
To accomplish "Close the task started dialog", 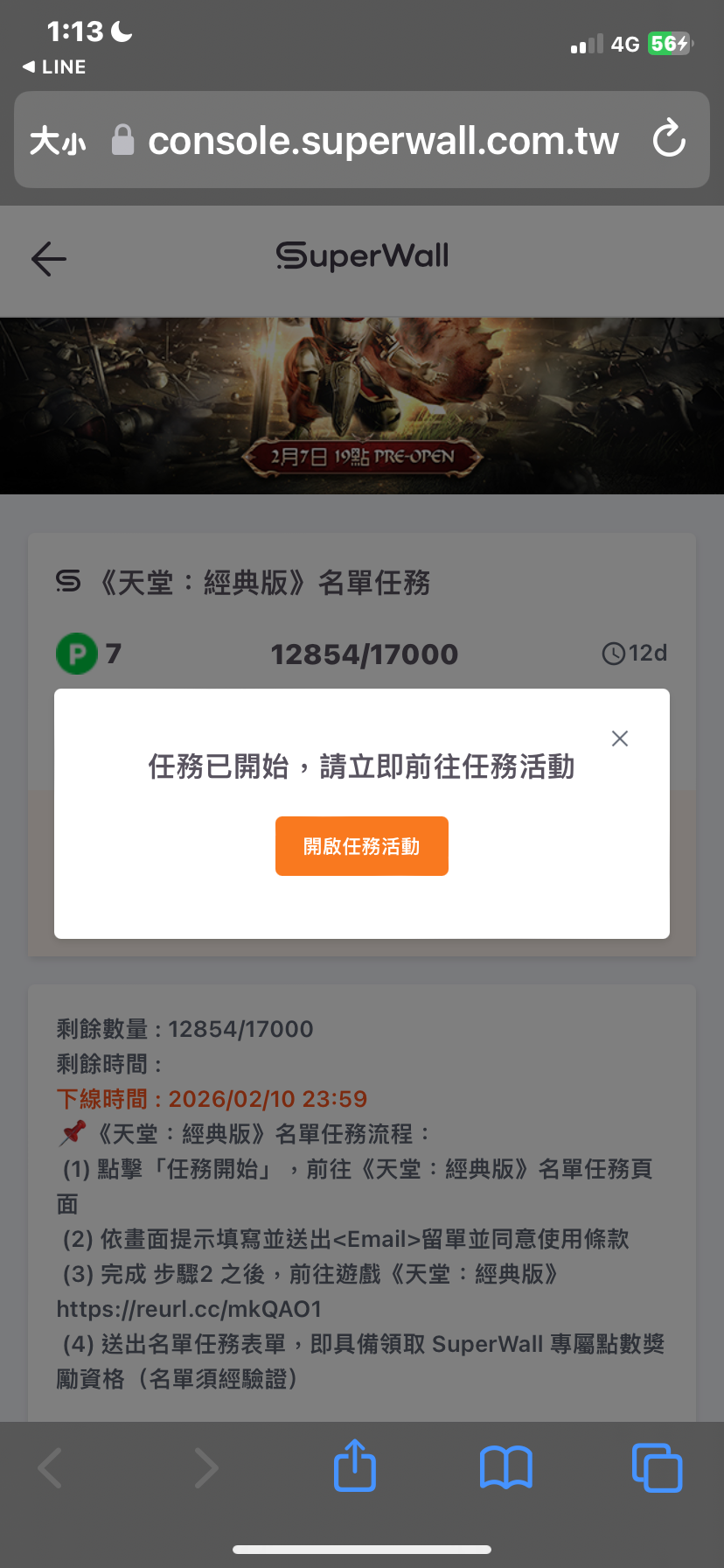I will pos(620,738).
